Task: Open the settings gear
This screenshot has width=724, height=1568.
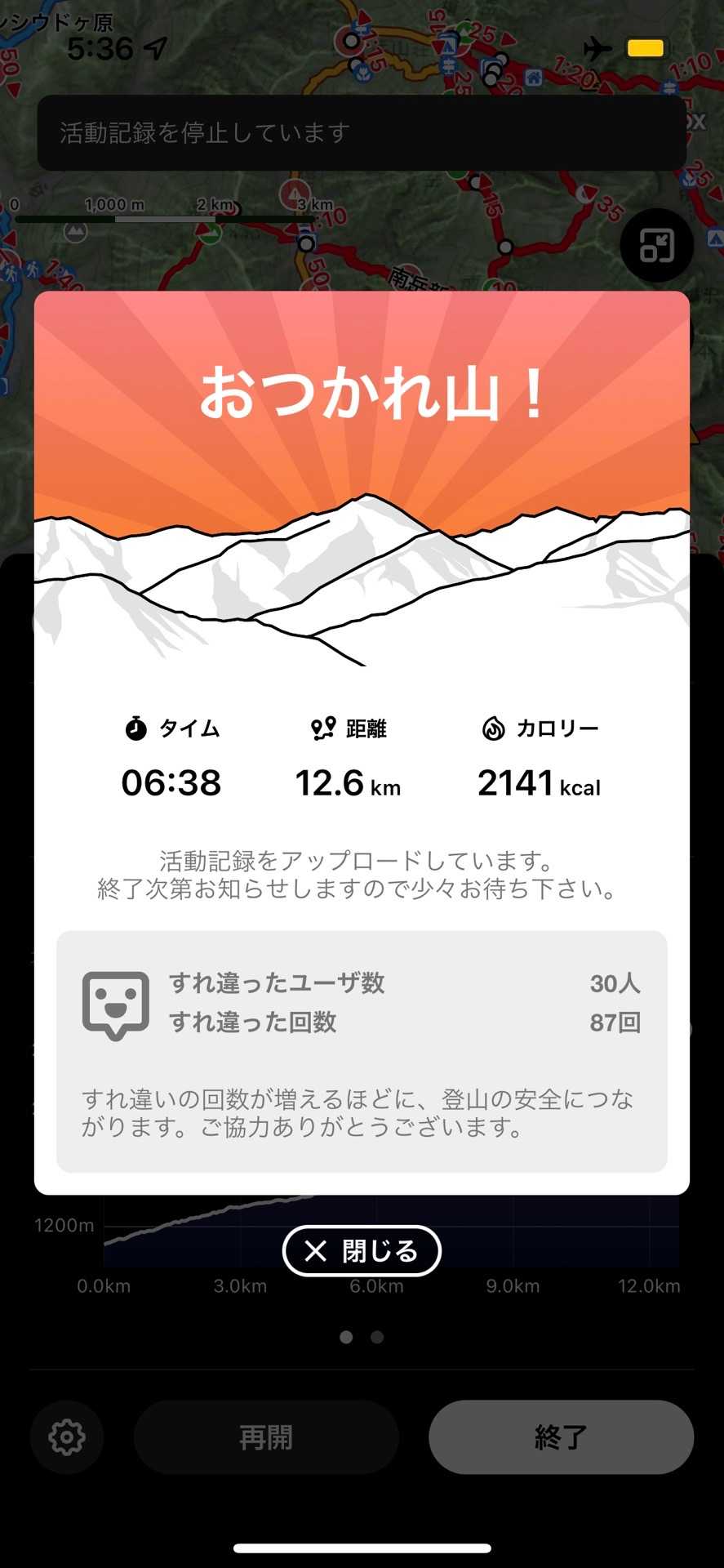Action: coord(67,1437)
